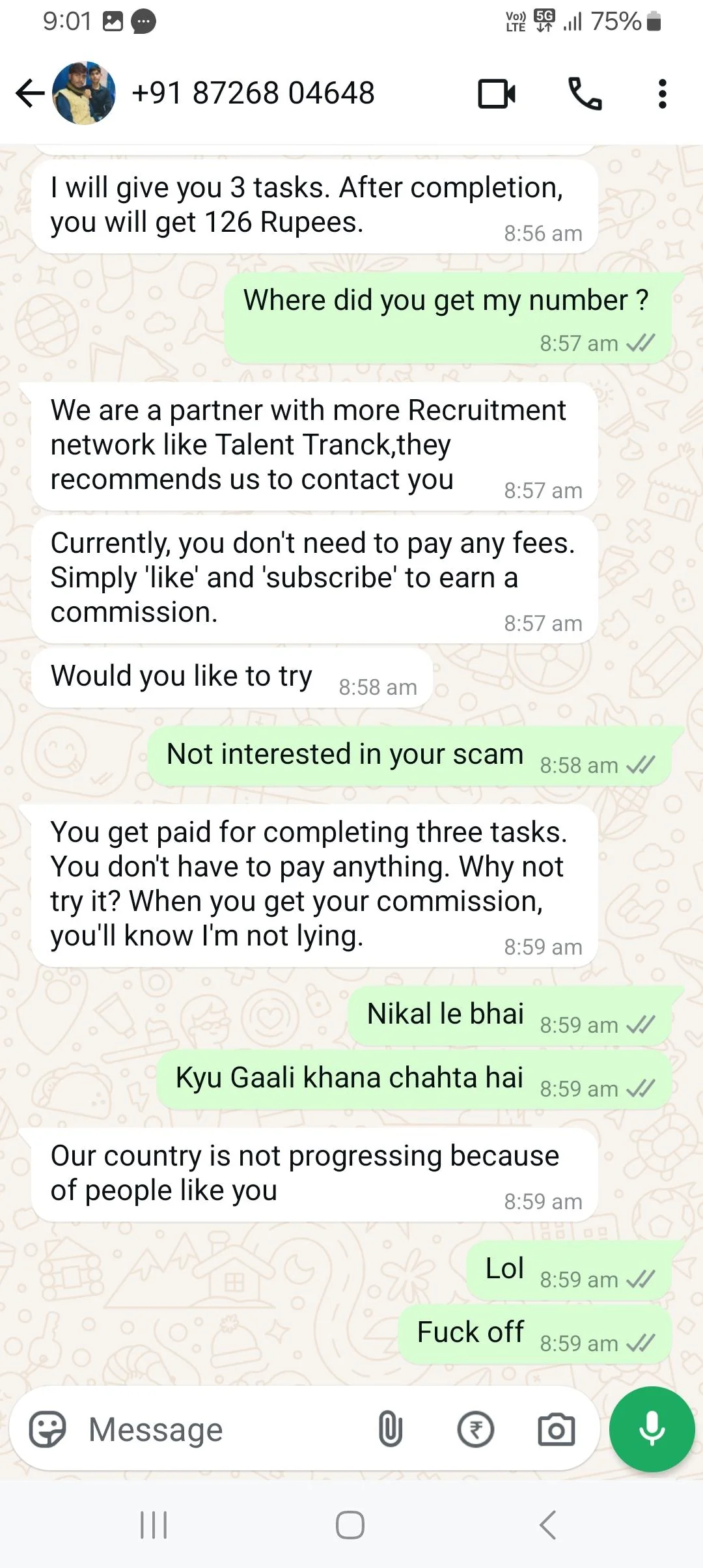The image size is (703, 1568).
Task: Go back to the chat list
Action: 29,93
